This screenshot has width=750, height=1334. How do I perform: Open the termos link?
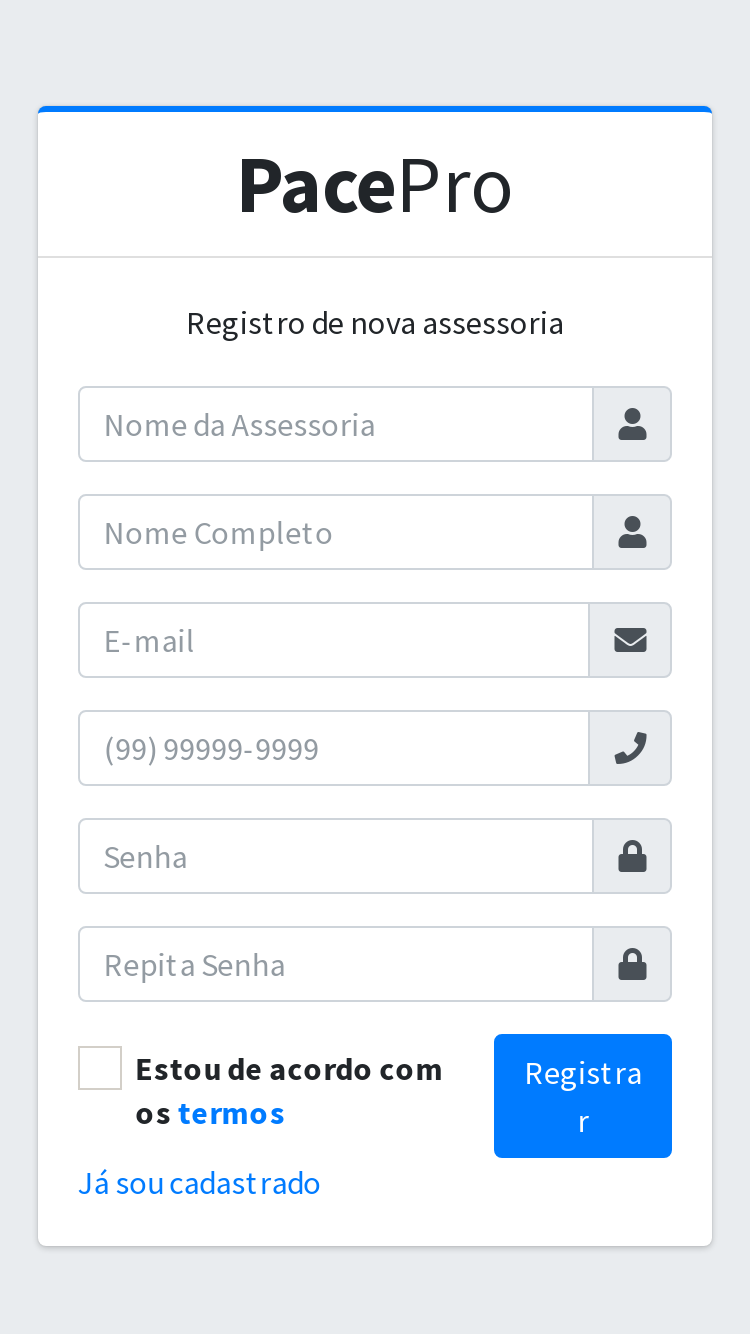coord(231,1113)
